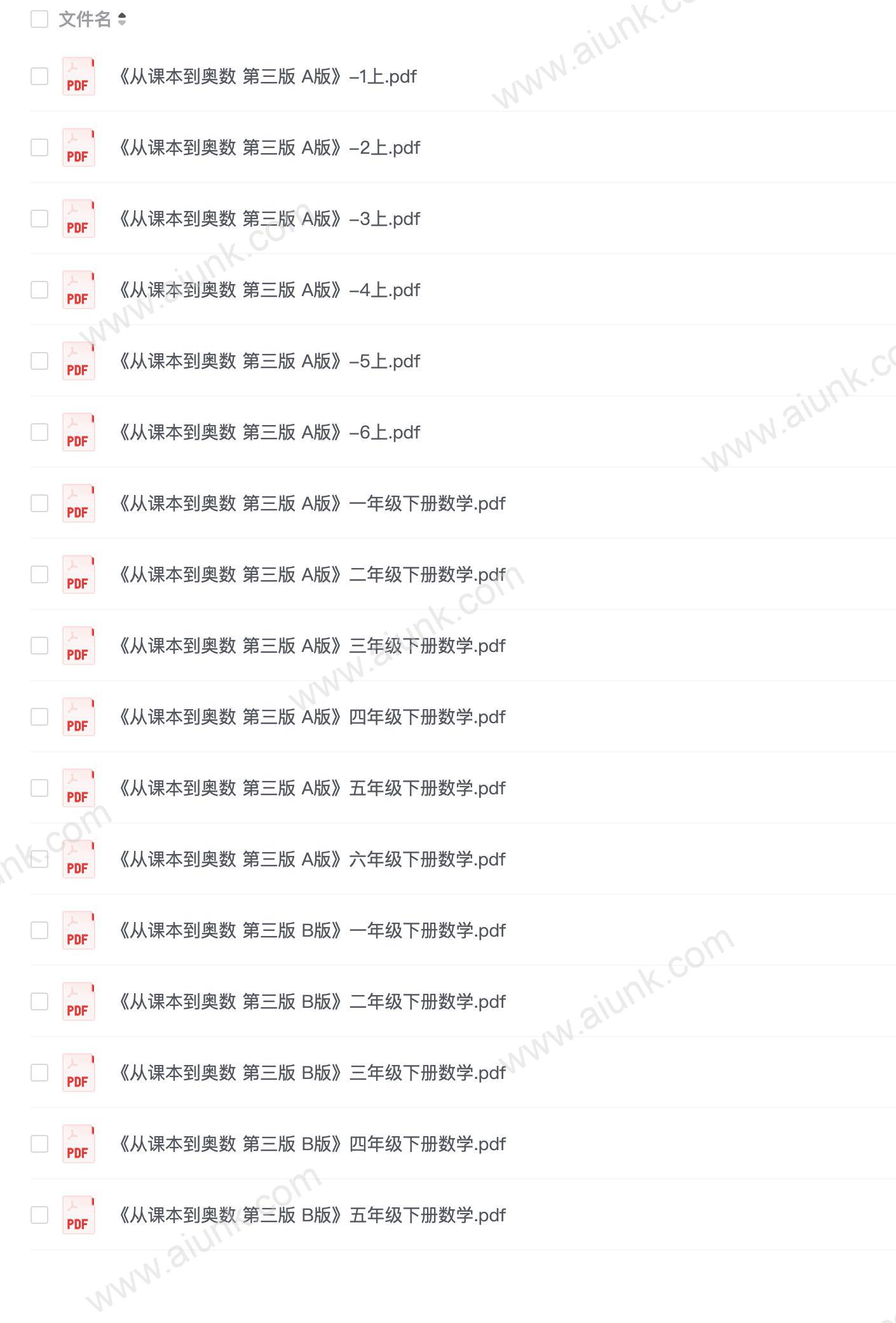
Task: Open 《从课本到奥数 第三版 A版》-3上.pdf
Action: (x=269, y=219)
